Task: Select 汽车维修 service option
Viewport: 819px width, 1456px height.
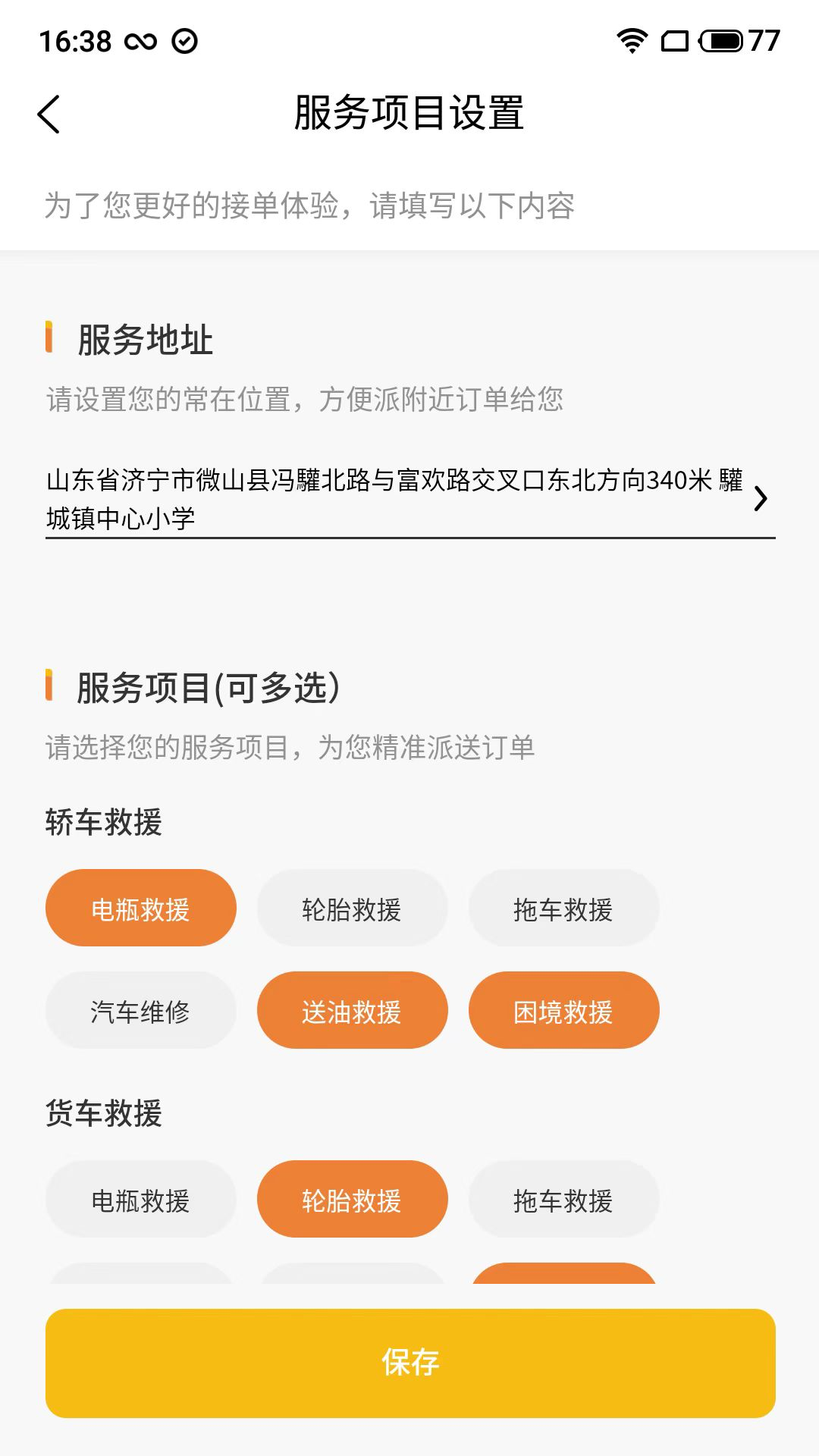Action: point(140,1010)
